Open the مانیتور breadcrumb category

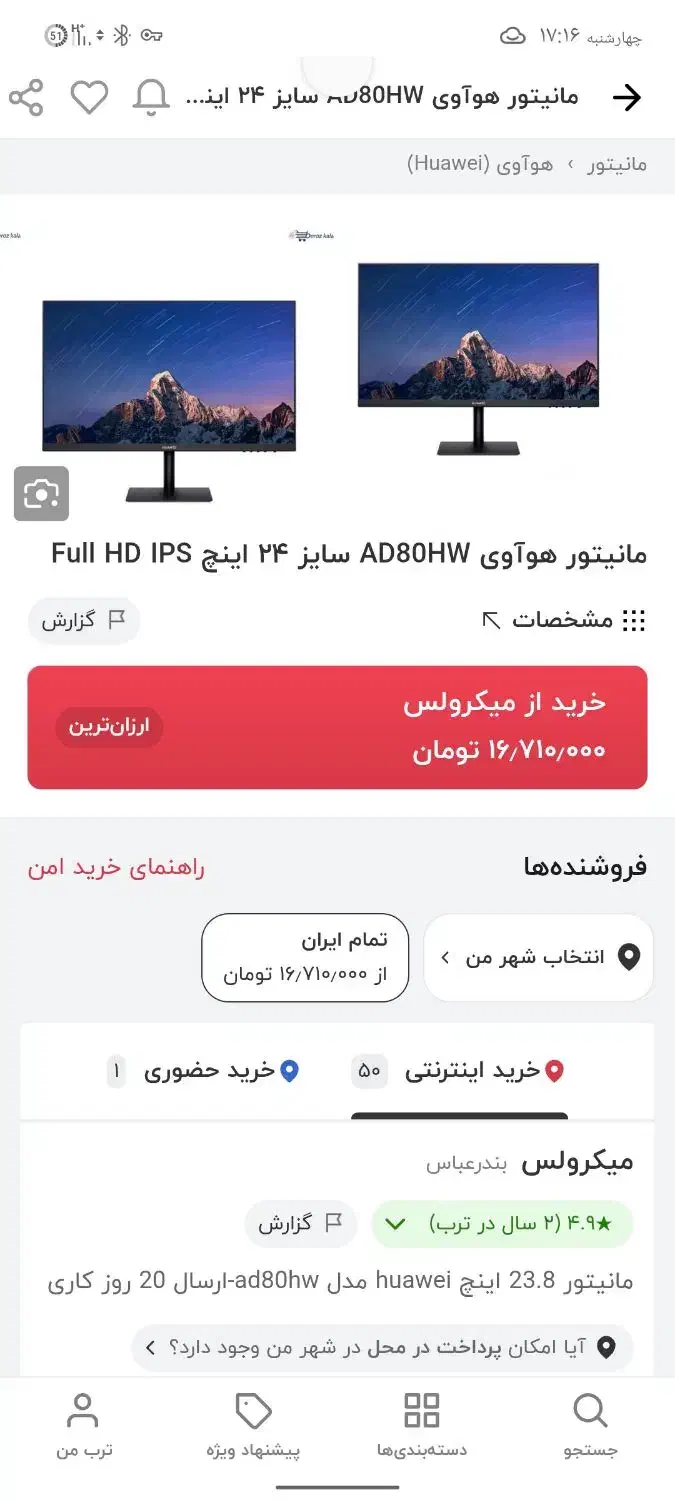coord(616,164)
